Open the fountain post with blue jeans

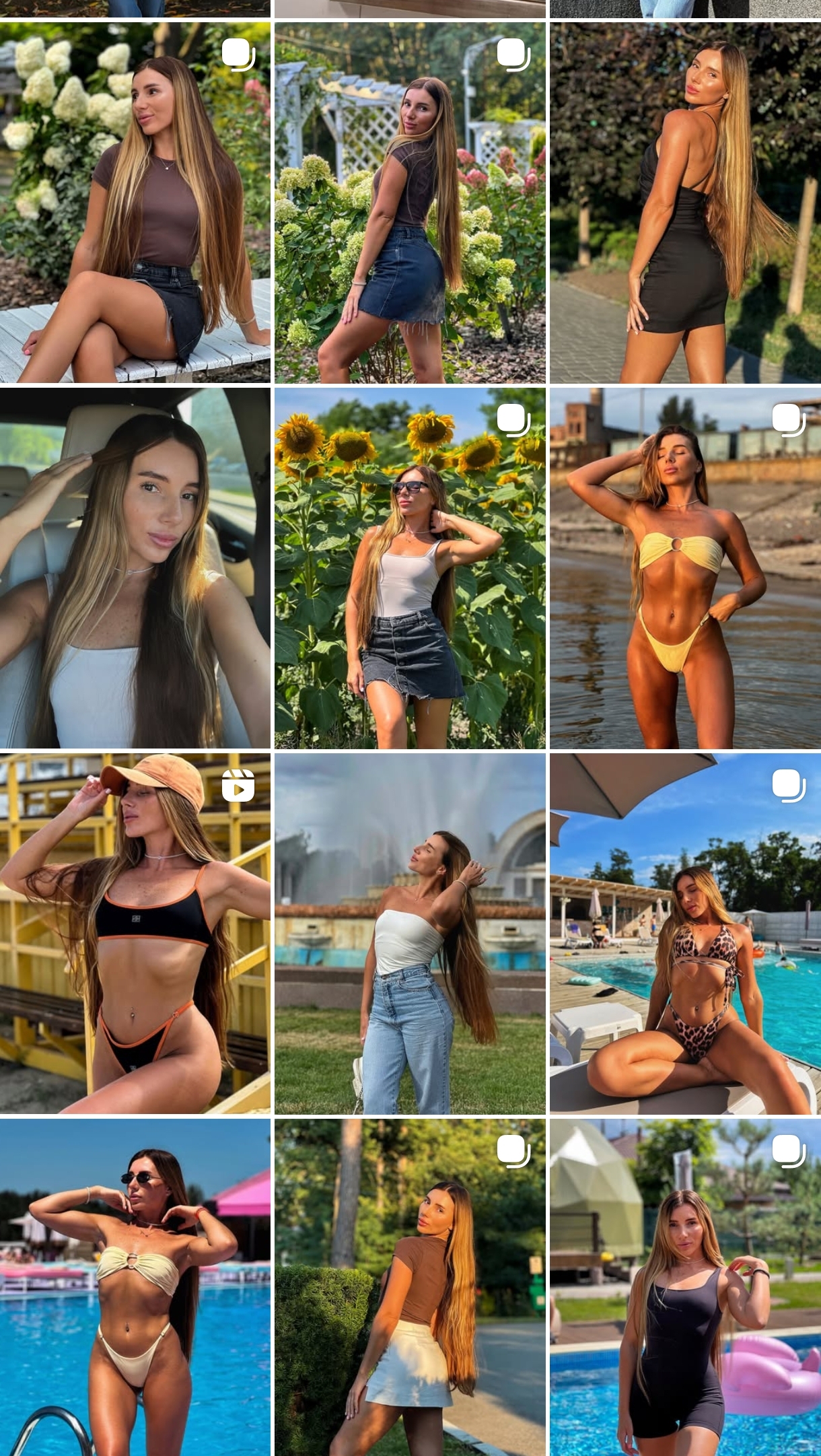pyautogui.click(x=410, y=934)
